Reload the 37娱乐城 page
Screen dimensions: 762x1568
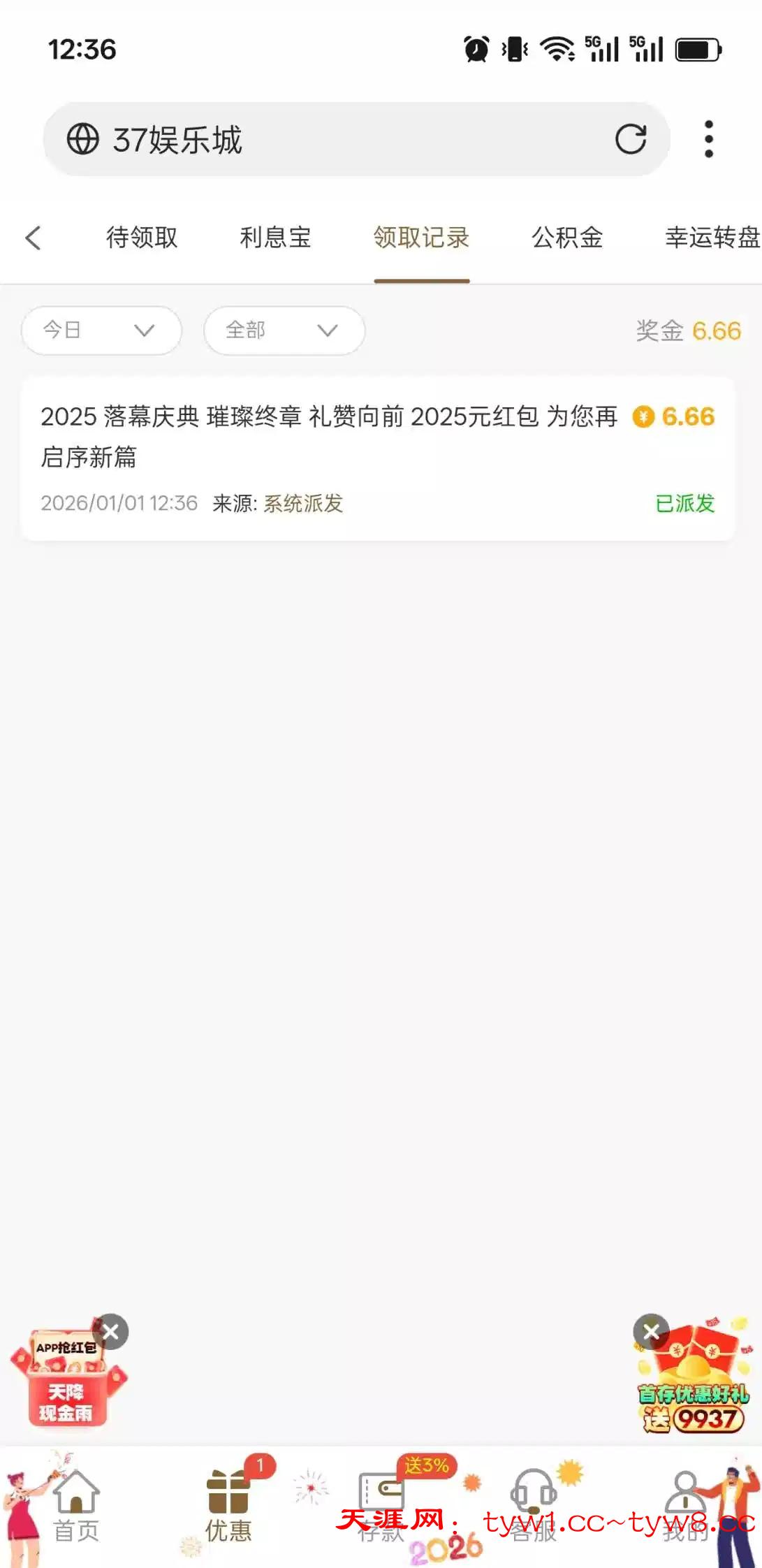(630, 139)
